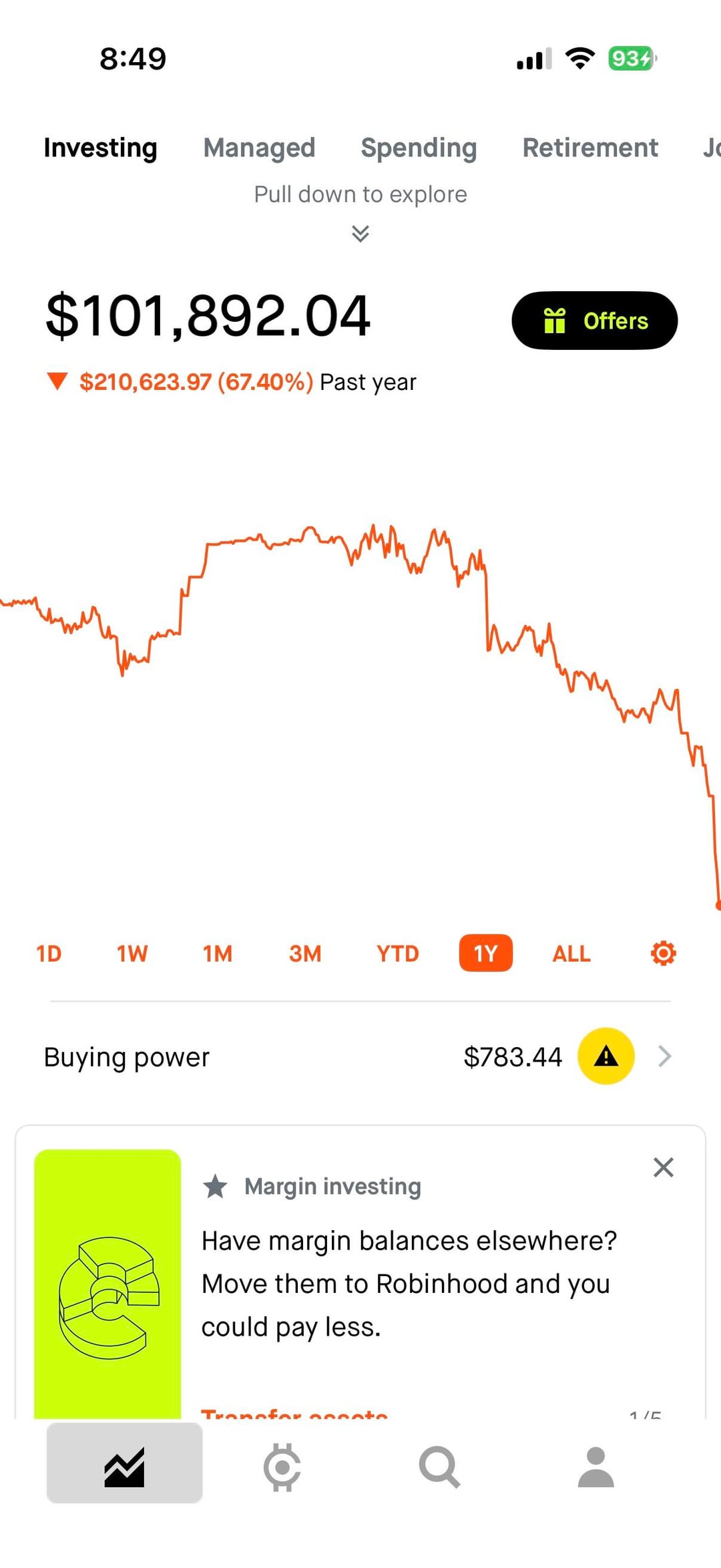Select the 1D chart range

(x=49, y=954)
